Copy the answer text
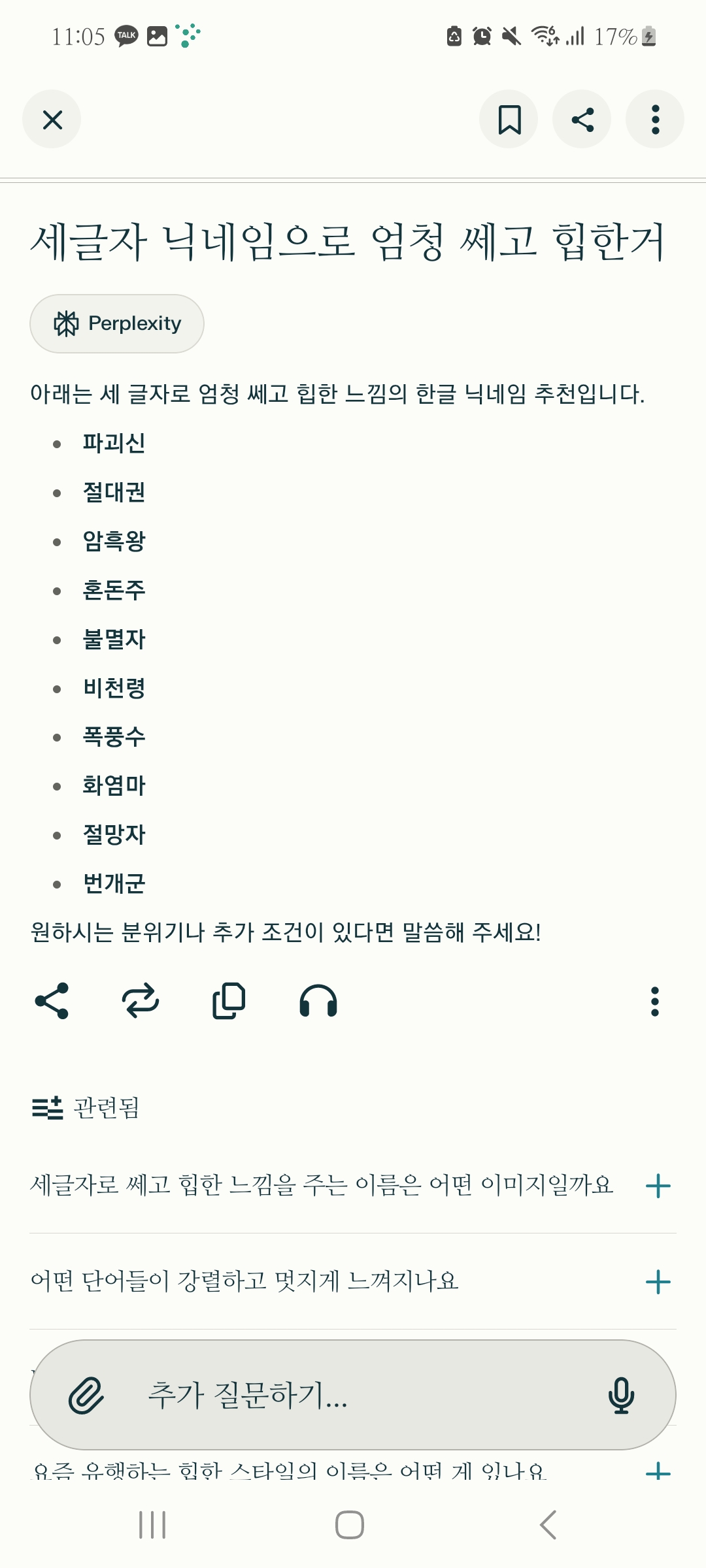The width and height of the screenshot is (706, 1568). click(229, 1001)
